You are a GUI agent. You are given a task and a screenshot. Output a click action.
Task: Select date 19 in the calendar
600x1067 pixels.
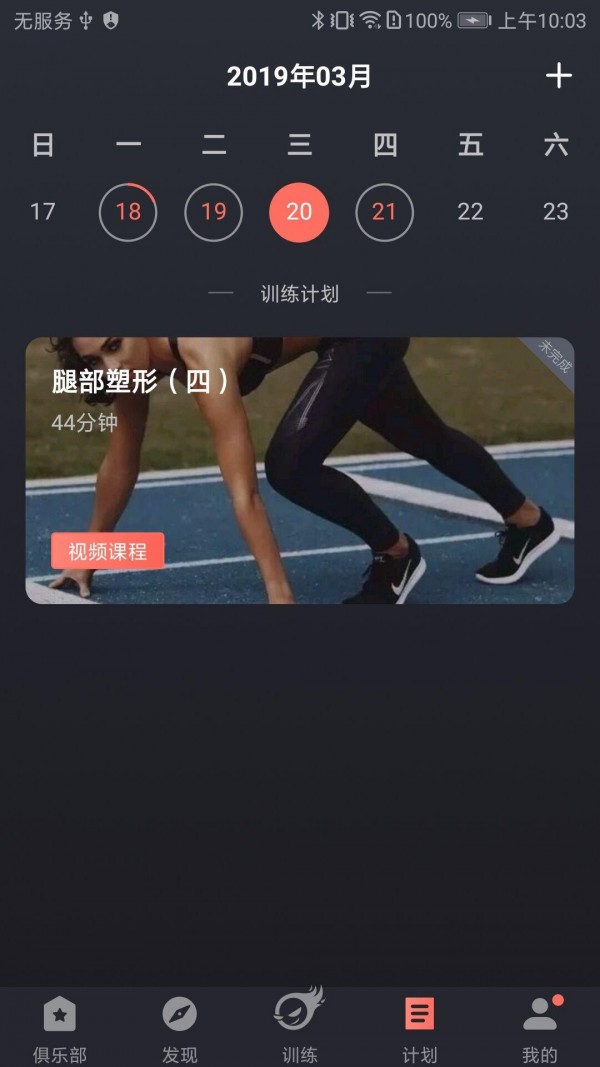point(214,212)
